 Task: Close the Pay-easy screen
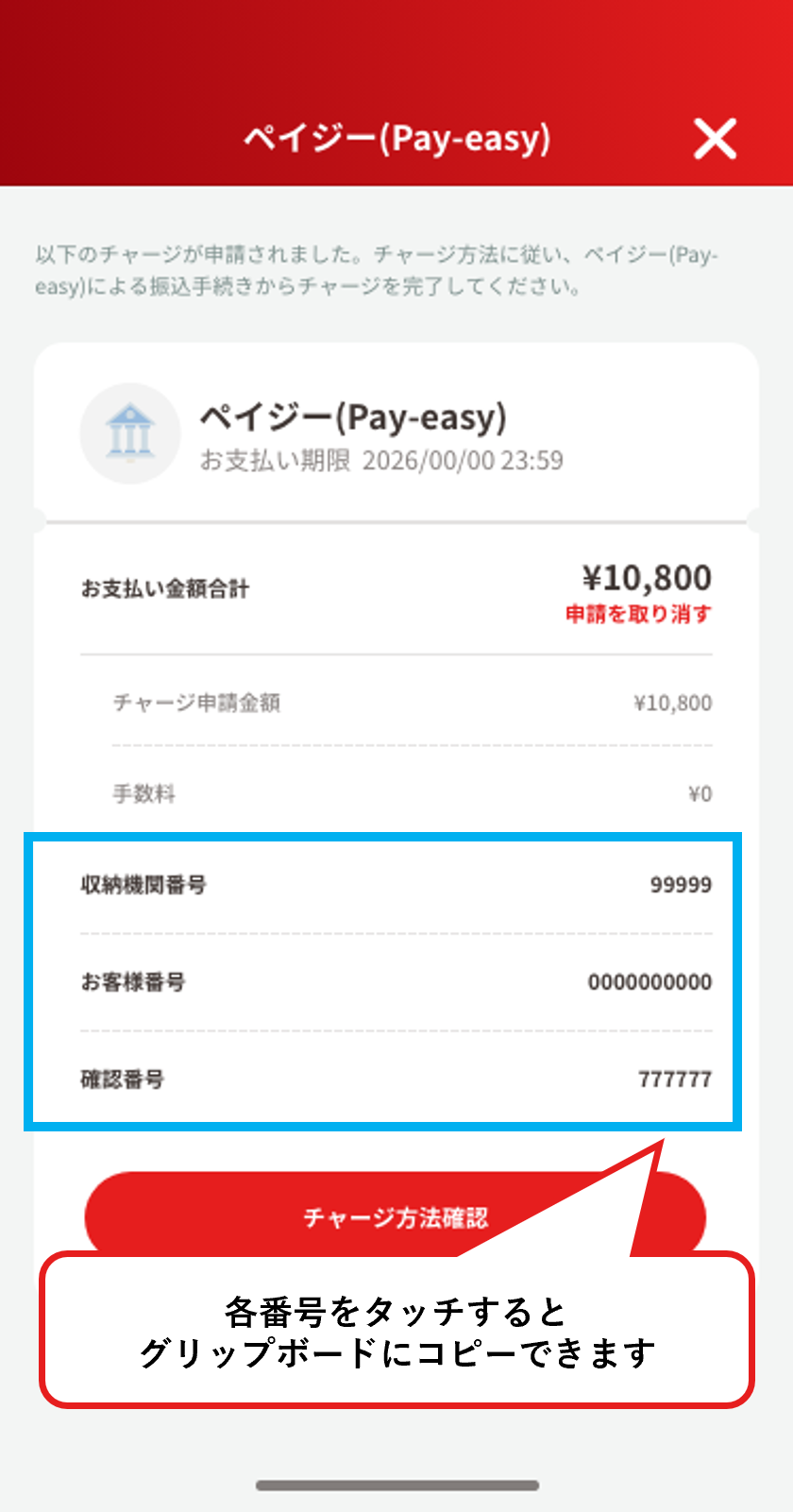pos(717,139)
